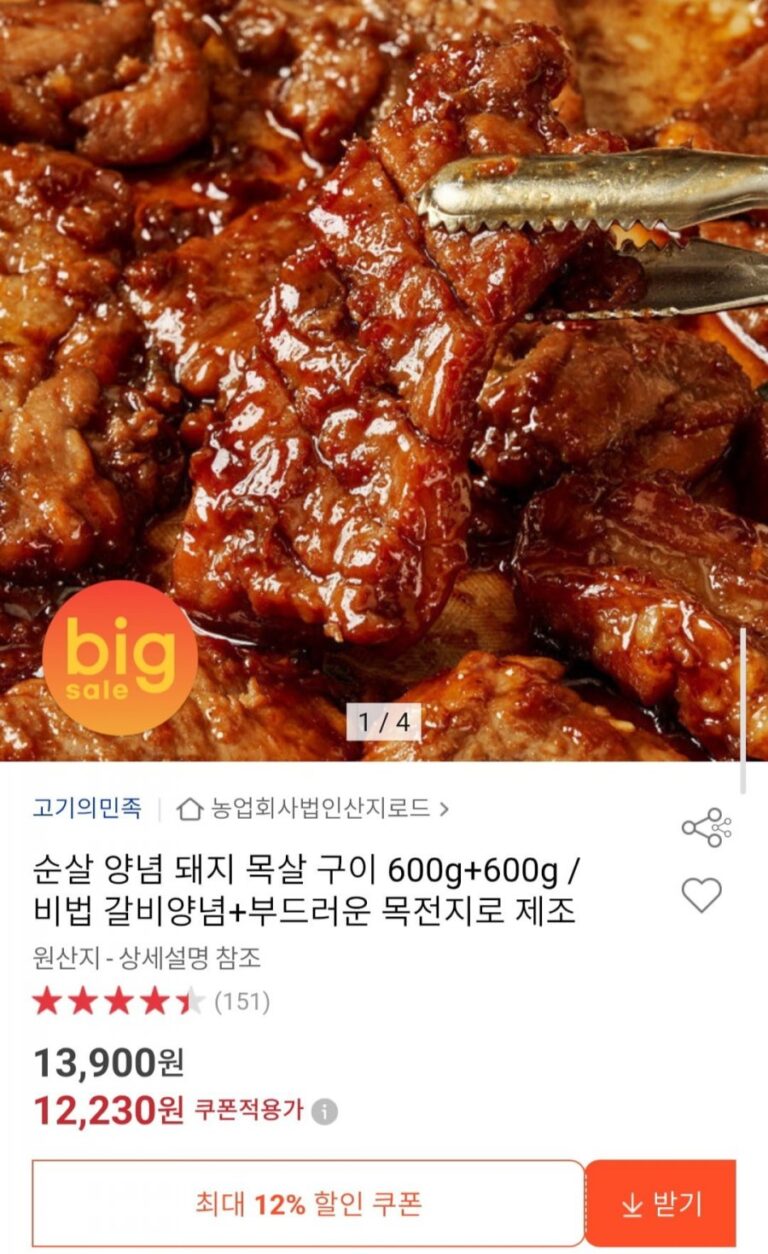Open the 최대 12% 할인 쿠폰 banner

click(x=308, y=1204)
